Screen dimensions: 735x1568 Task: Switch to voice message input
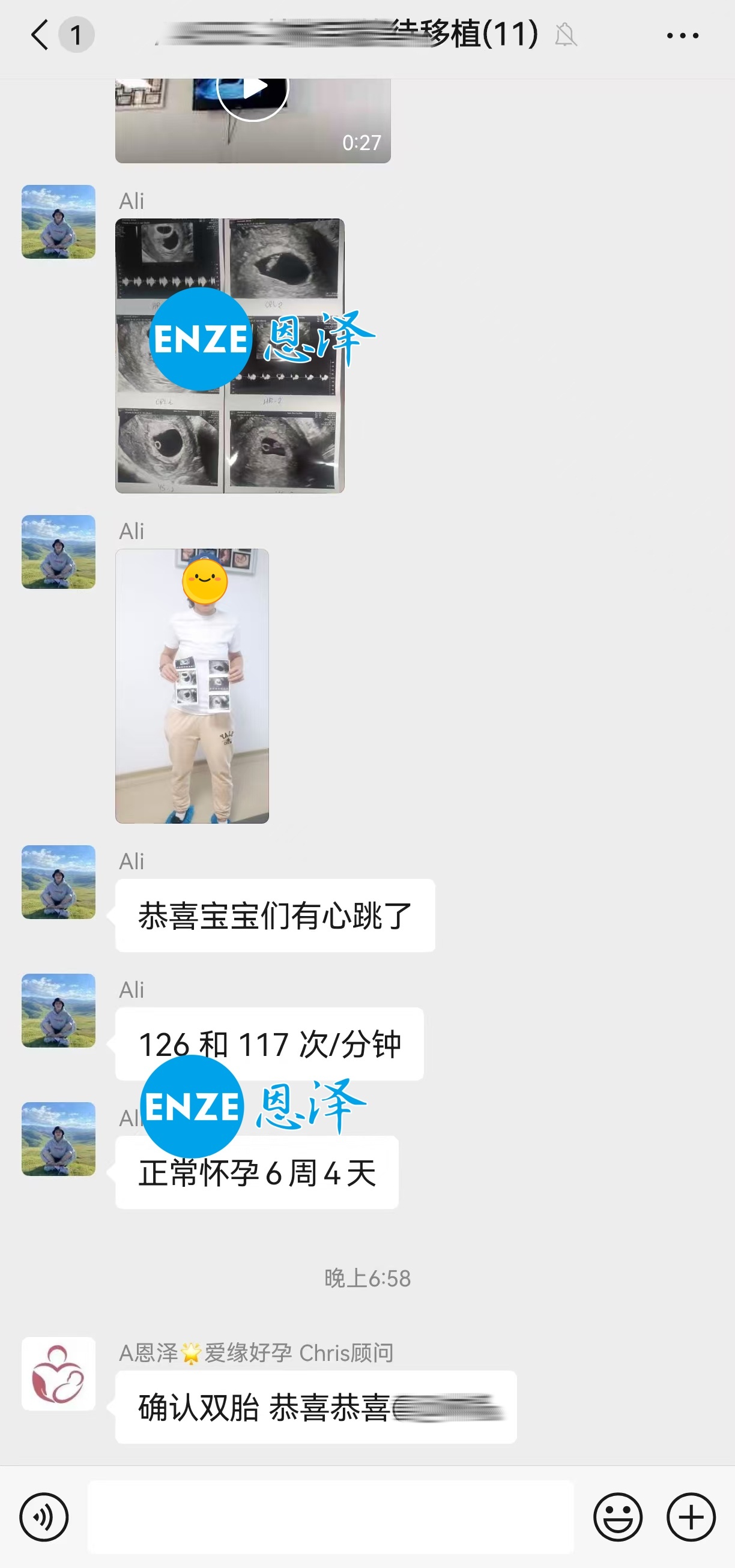pyautogui.click(x=44, y=1517)
